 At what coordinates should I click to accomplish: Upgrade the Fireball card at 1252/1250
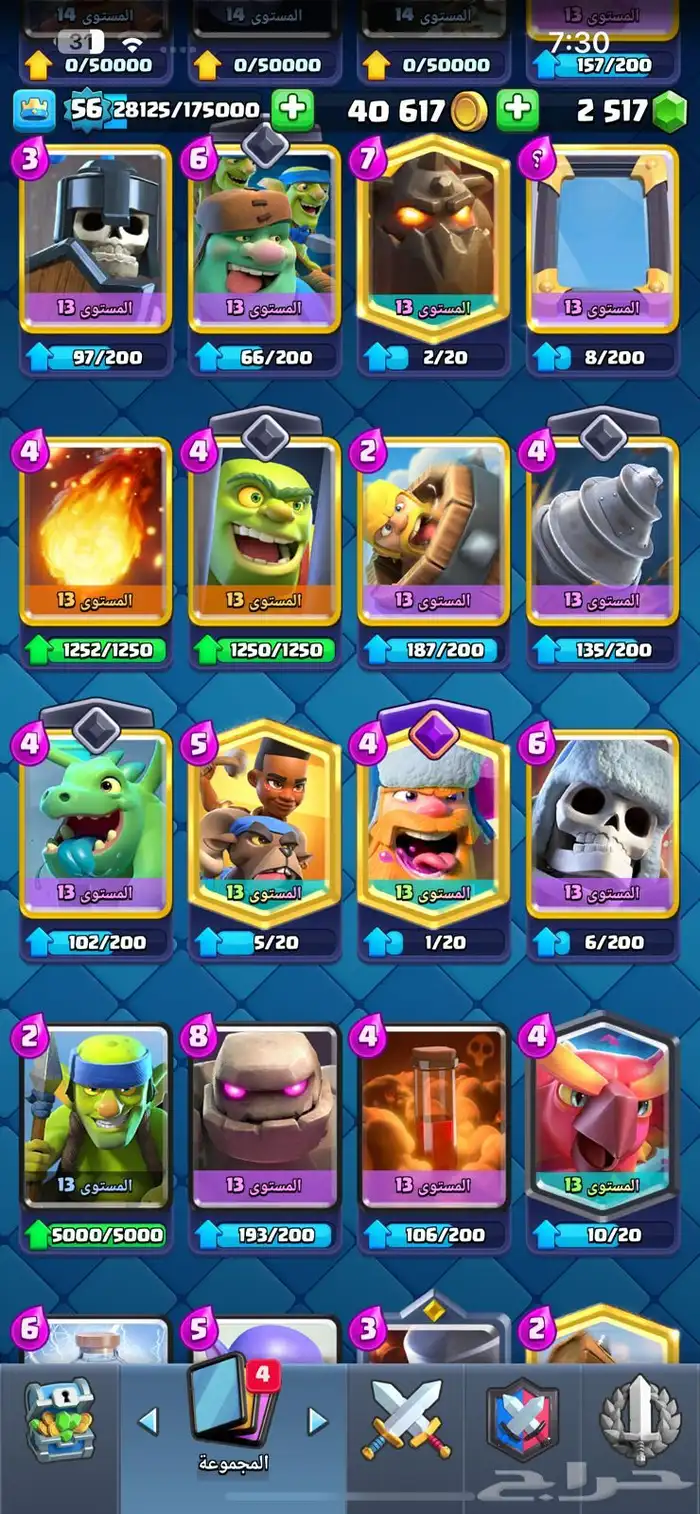click(x=95, y=650)
